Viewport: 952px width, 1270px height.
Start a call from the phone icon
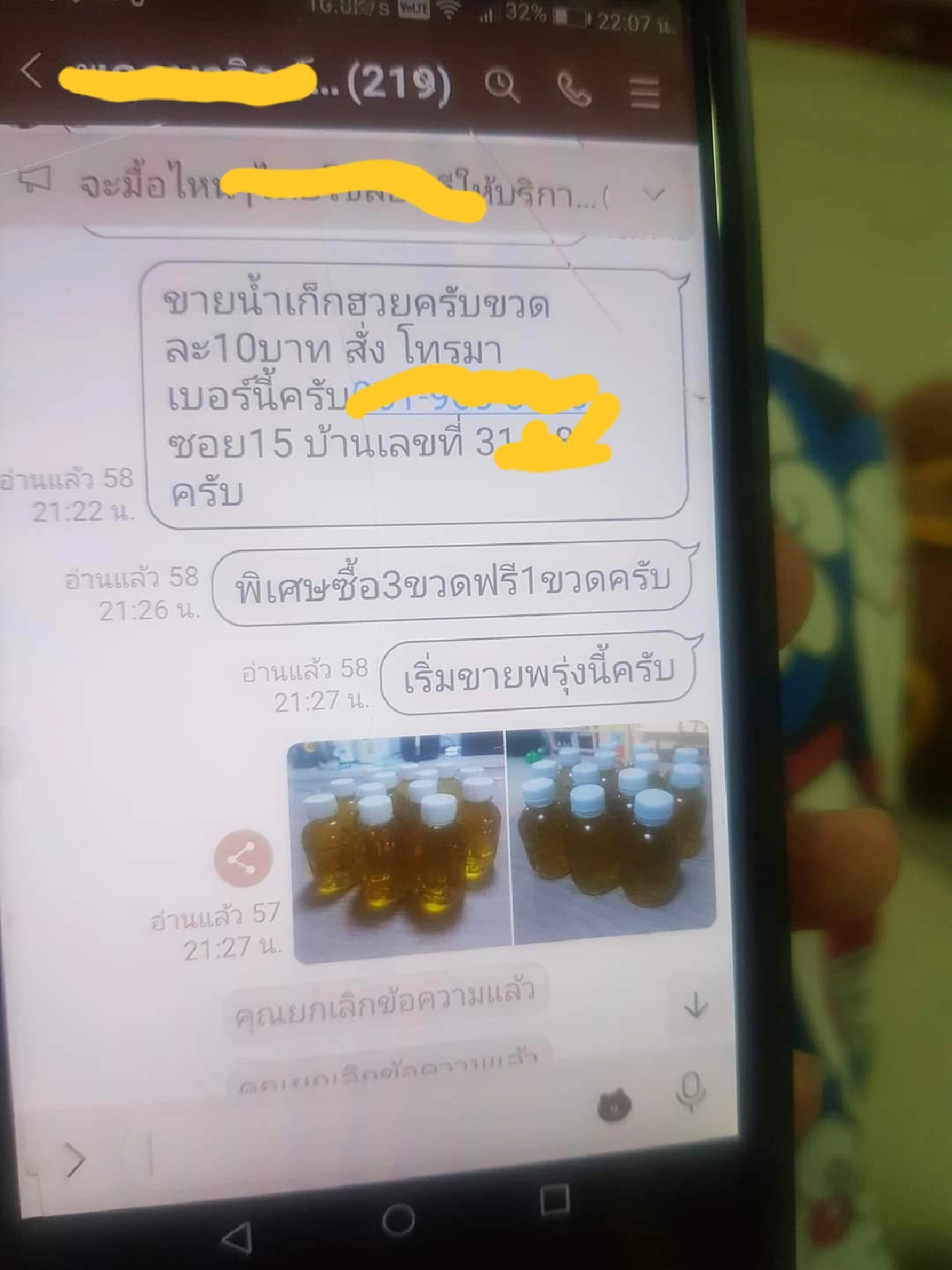pos(574,89)
